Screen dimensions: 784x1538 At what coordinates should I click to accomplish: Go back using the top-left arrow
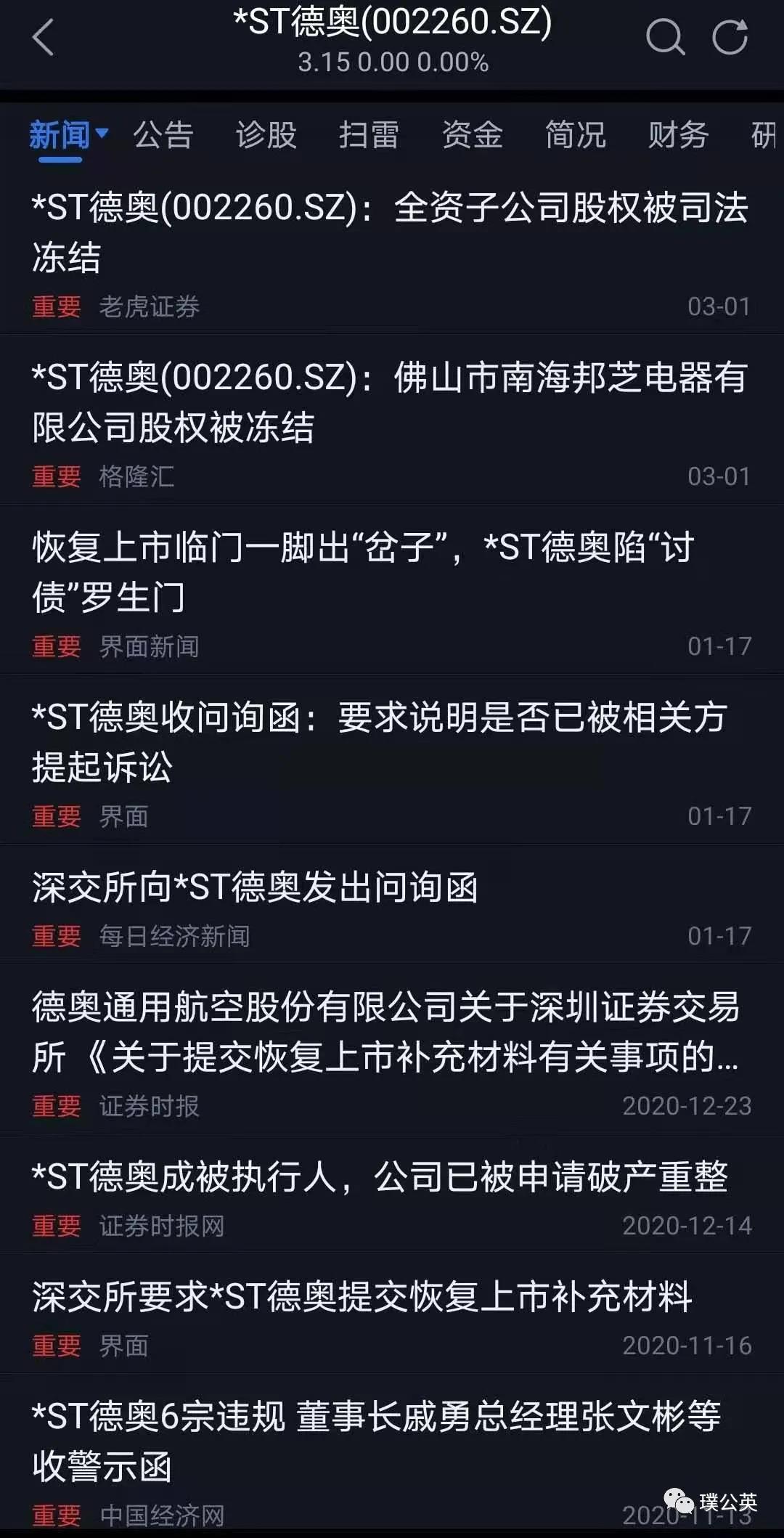tap(44, 38)
